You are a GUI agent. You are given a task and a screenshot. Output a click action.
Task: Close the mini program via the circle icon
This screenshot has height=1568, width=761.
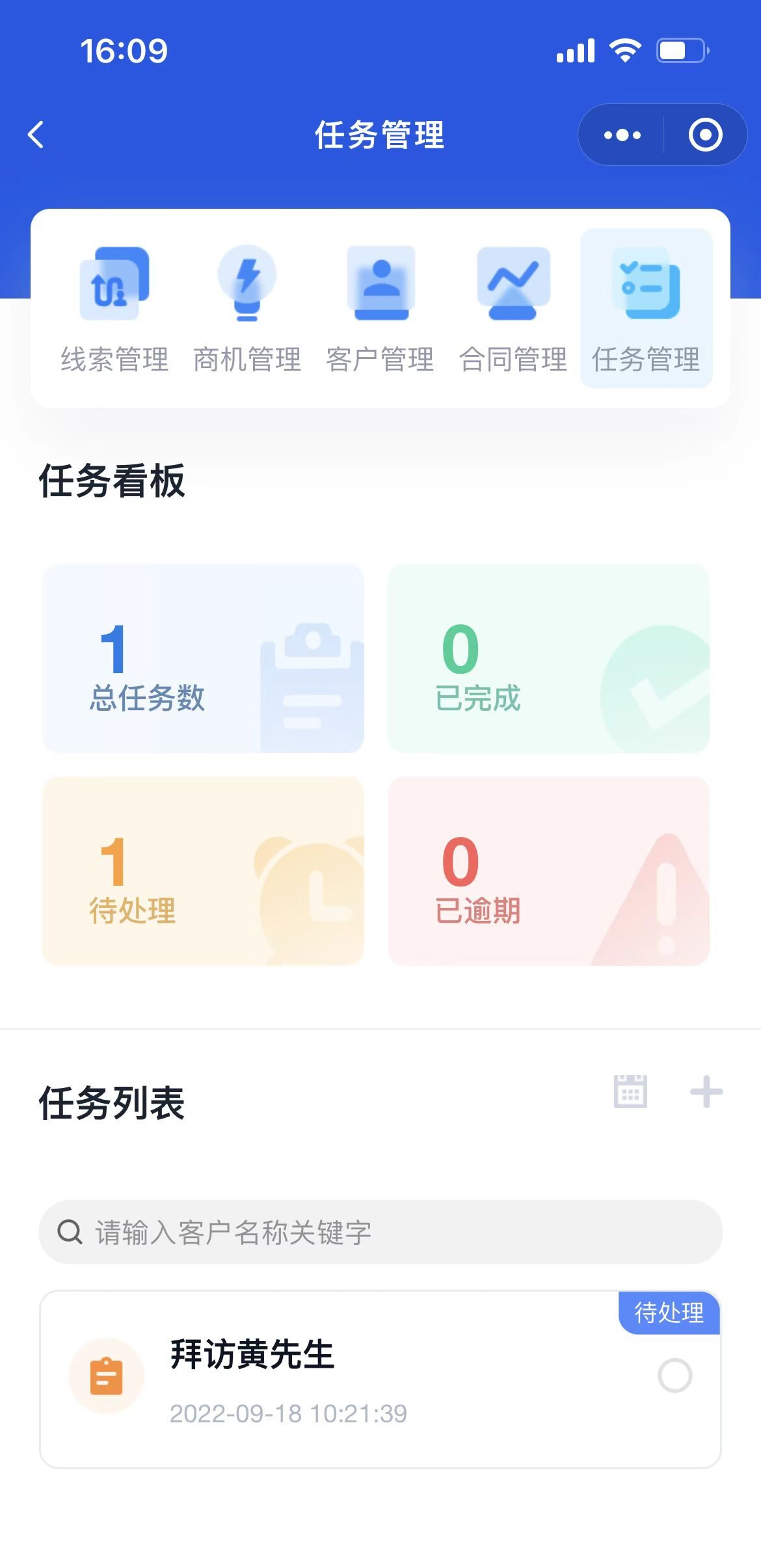coord(705,135)
